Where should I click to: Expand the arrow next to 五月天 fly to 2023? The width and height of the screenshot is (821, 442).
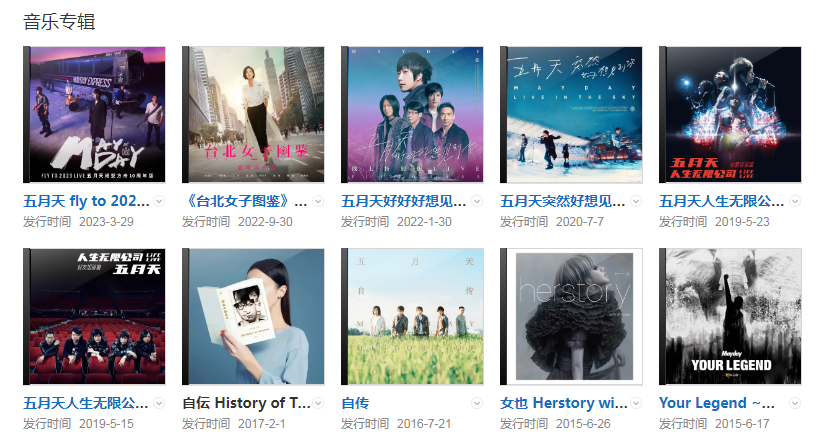tap(160, 202)
